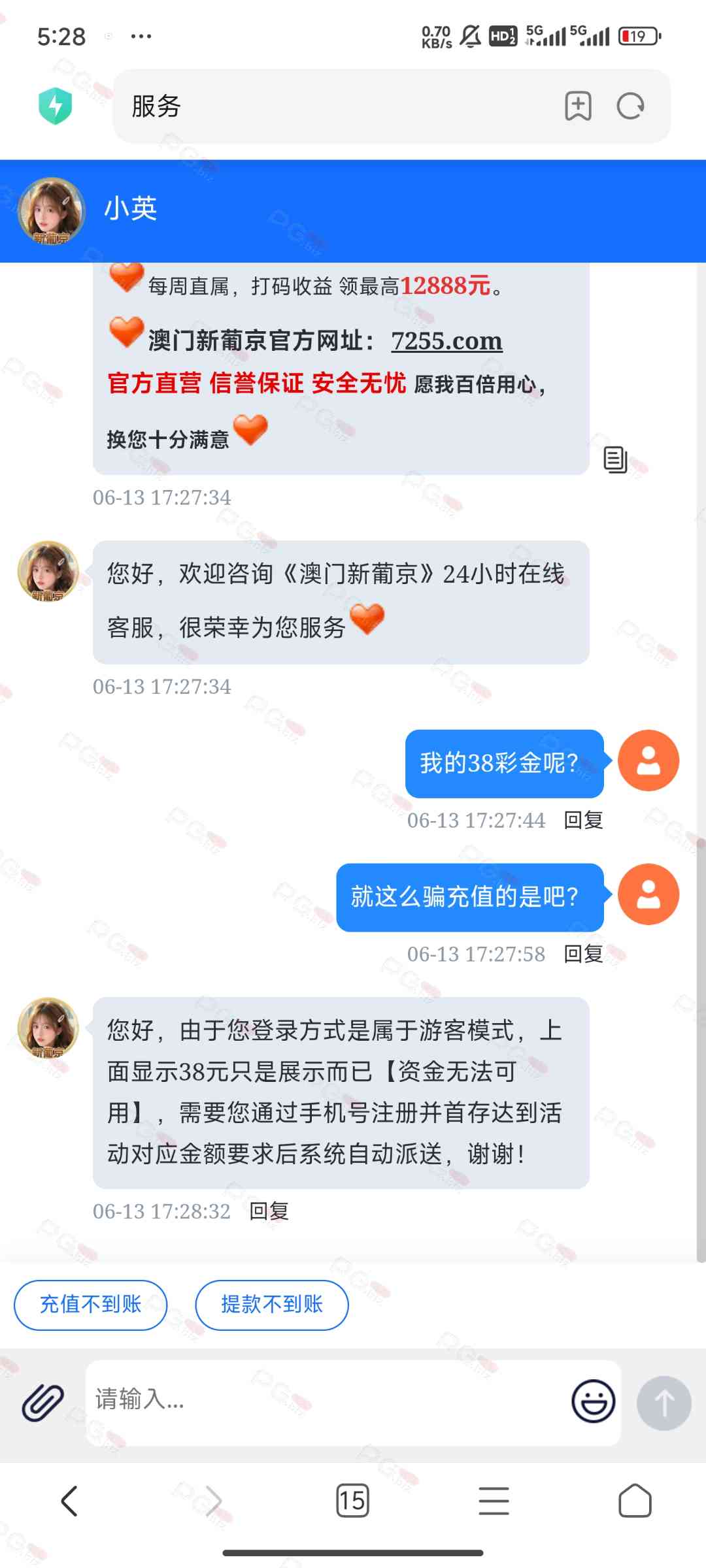Open the emoji picker
This screenshot has height=1568, width=706.
pos(593,1401)
